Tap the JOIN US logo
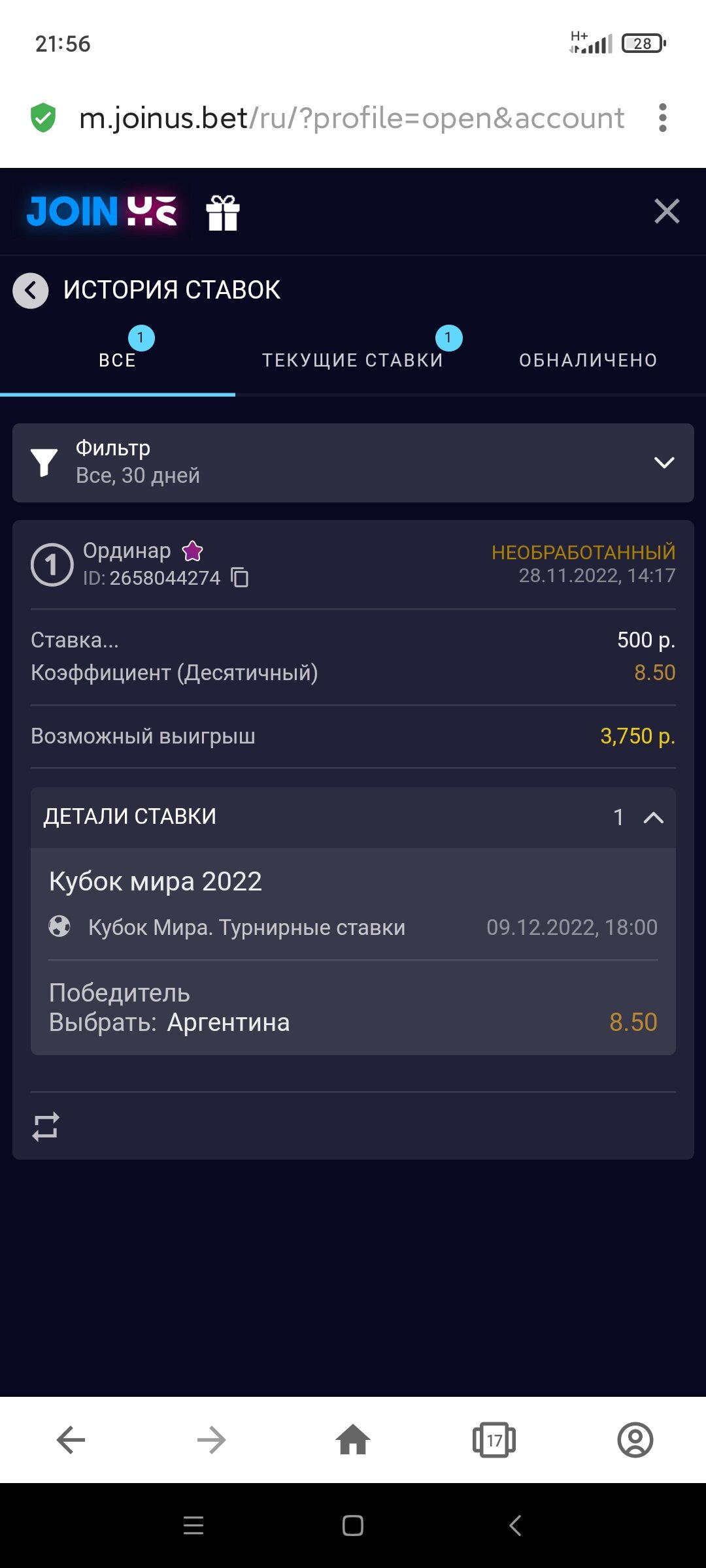 [102, 212]
